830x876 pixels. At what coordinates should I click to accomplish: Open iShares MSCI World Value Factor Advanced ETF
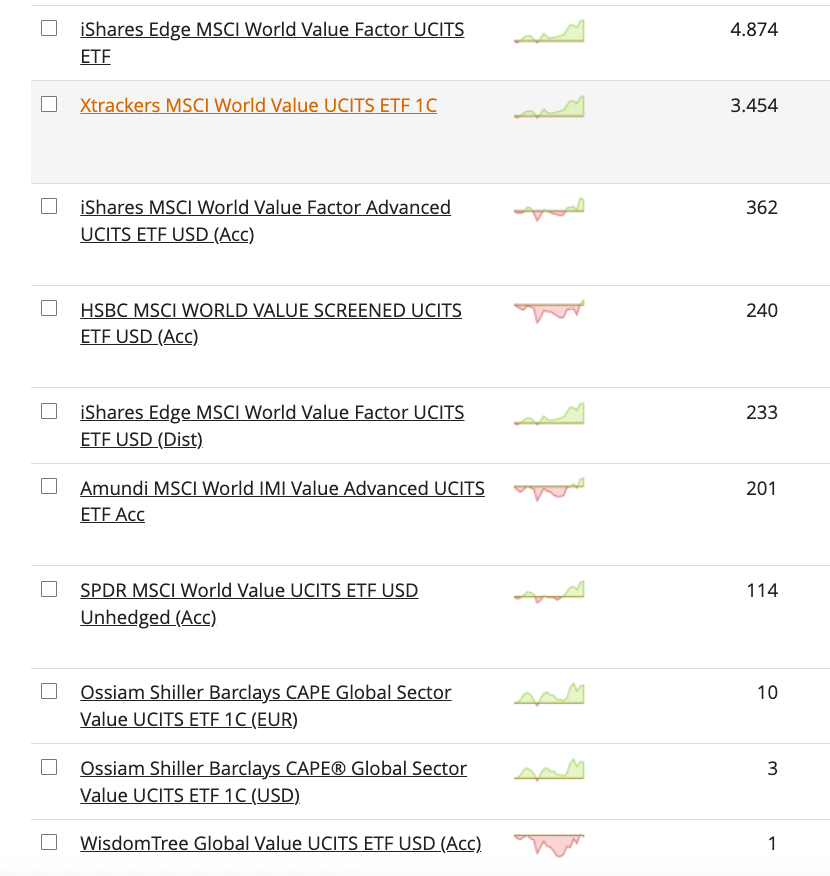pyautogui.click(x=265, y=208)
